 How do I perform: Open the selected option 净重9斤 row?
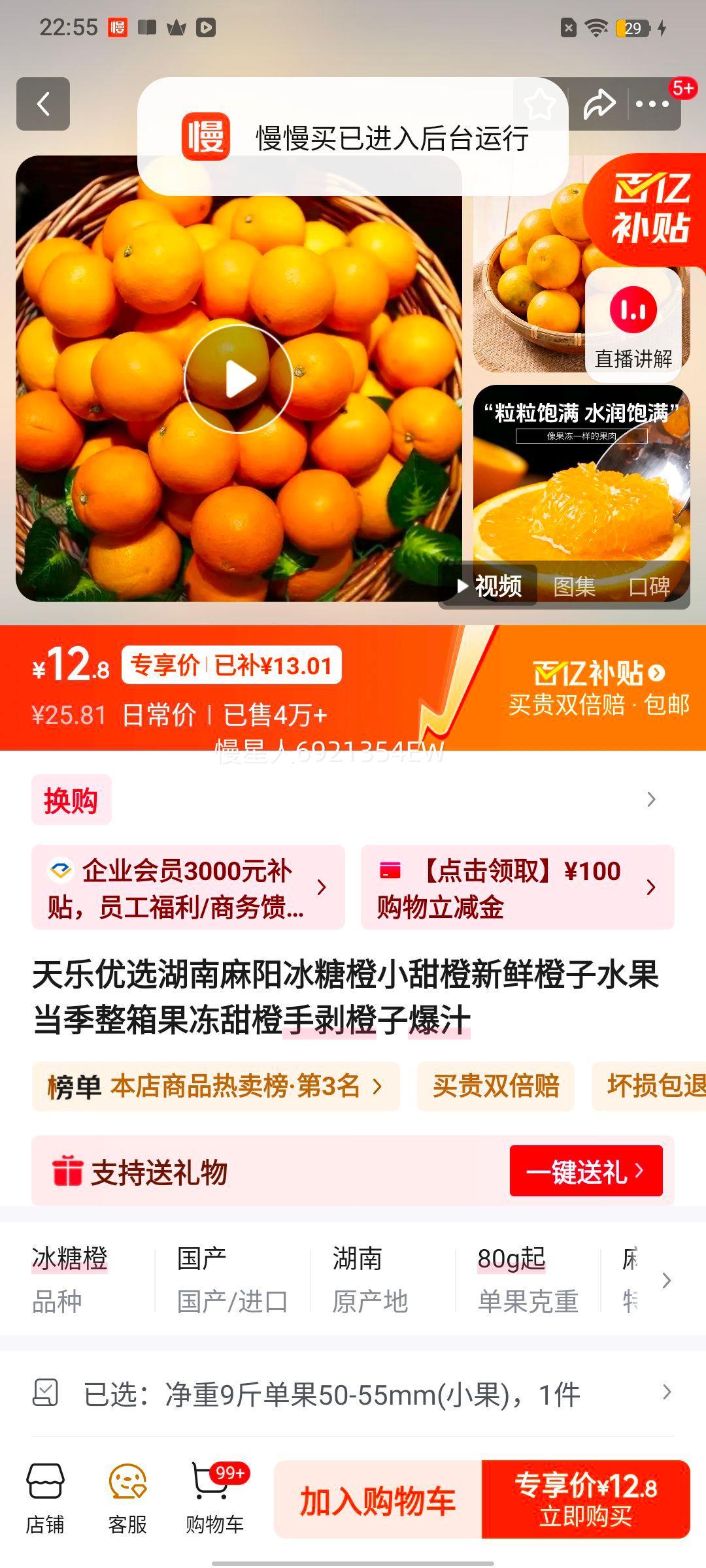tap(353, 1394)
